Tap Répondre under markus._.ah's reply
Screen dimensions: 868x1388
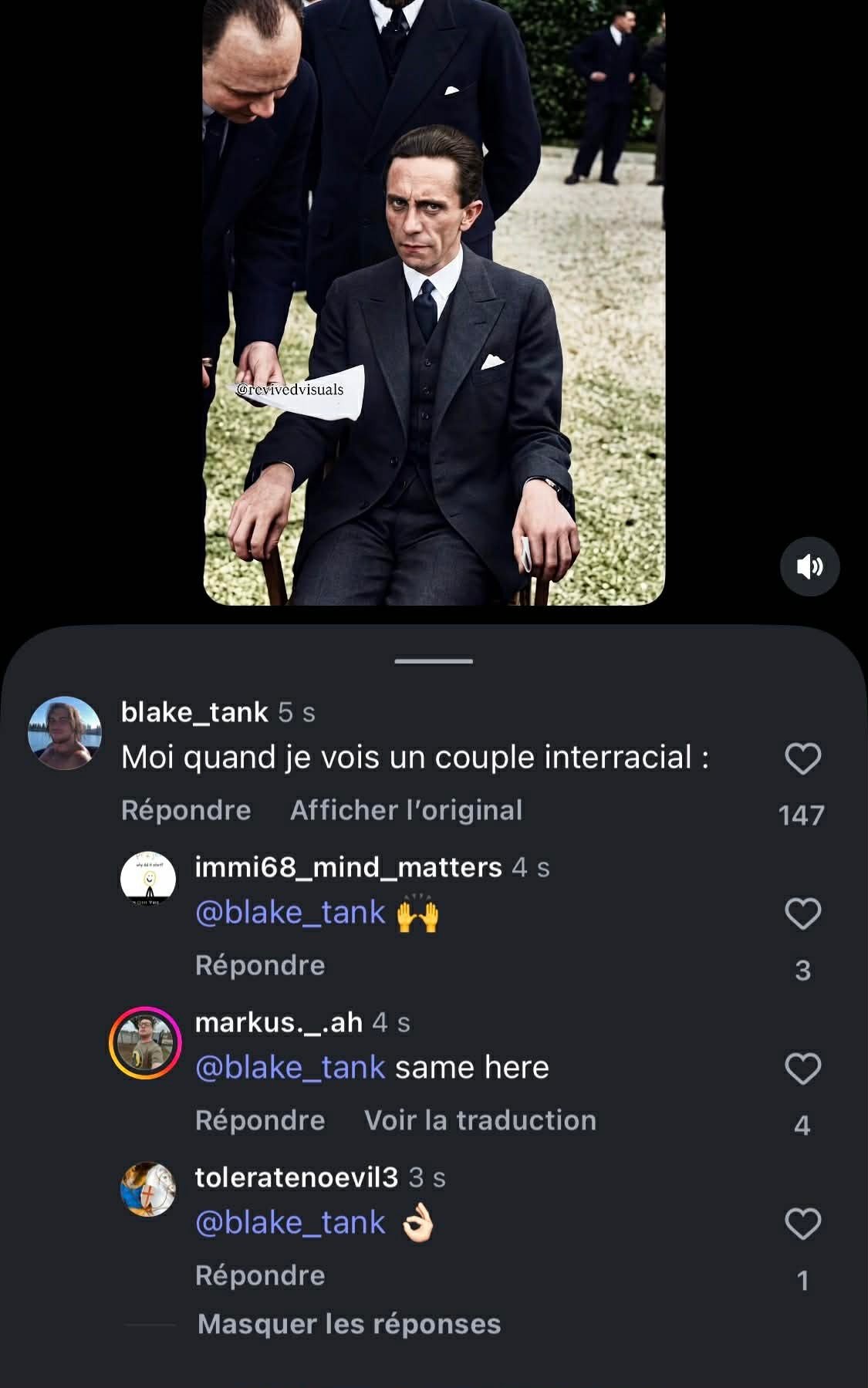pos(260,1120)
